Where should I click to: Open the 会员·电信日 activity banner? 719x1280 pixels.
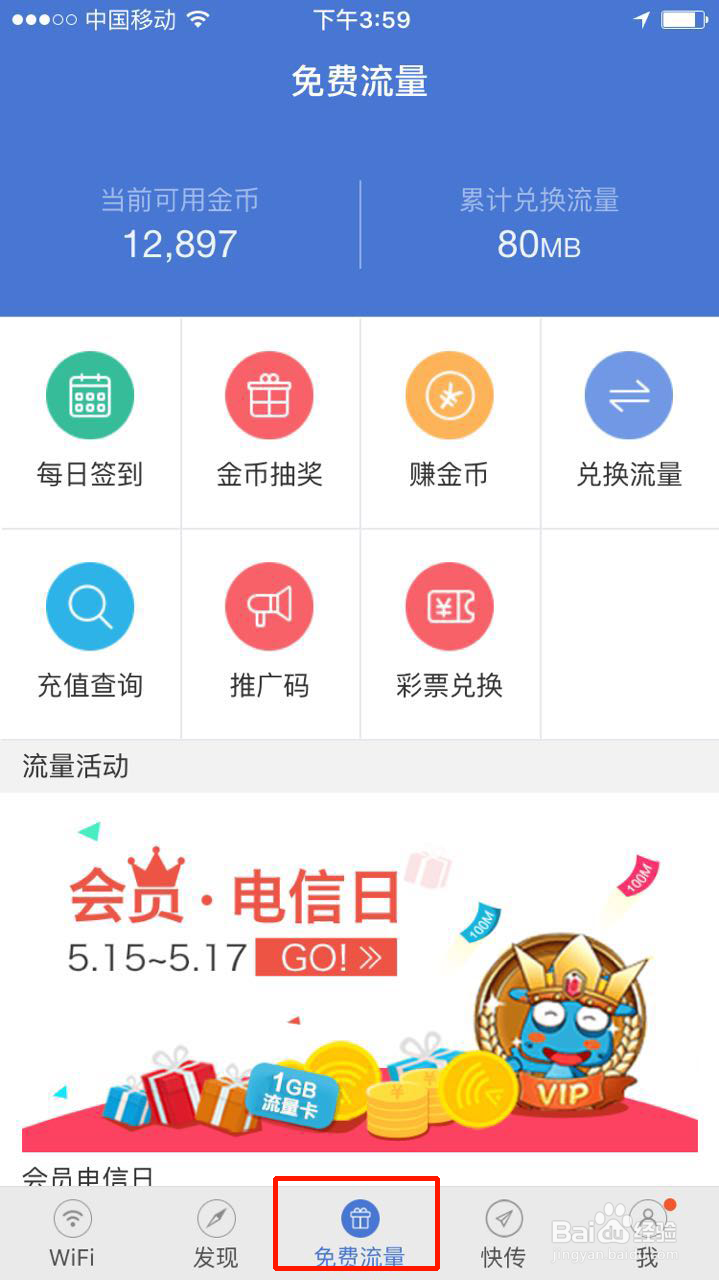pyautogui.click(x=359, y=985)
